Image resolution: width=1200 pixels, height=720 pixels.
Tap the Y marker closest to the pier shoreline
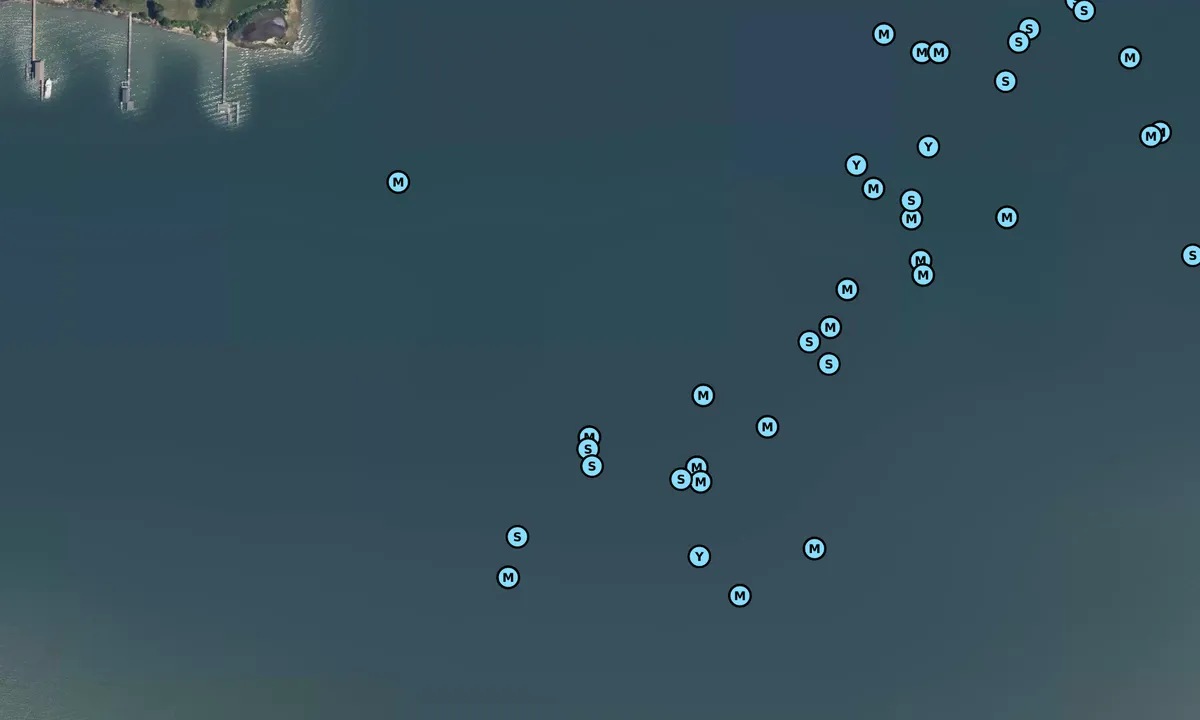[x=856, y=165]
